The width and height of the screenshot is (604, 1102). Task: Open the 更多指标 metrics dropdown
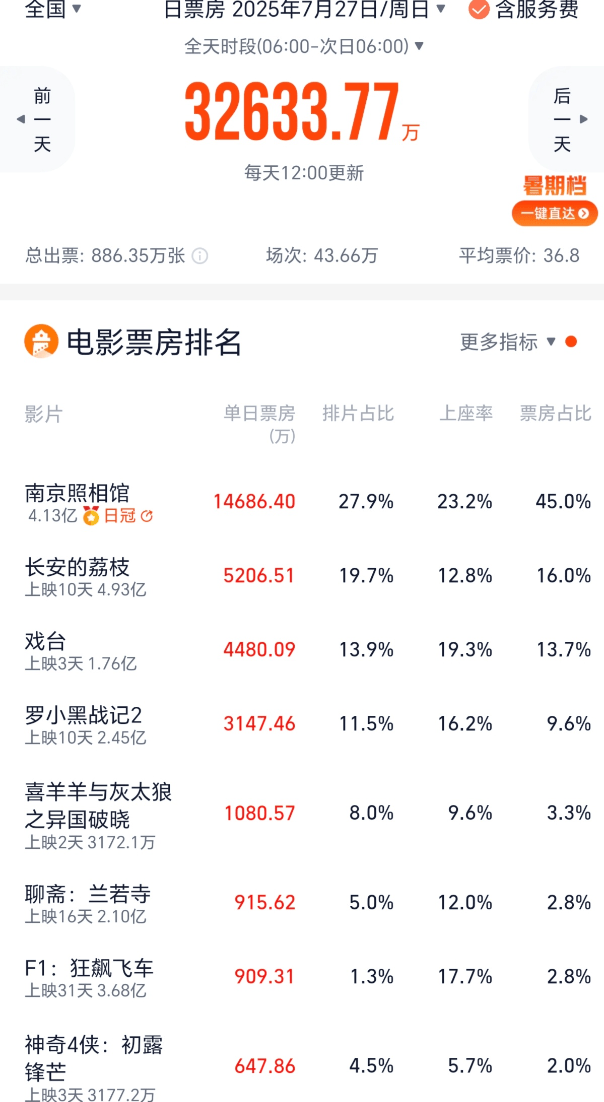(508, 342)
